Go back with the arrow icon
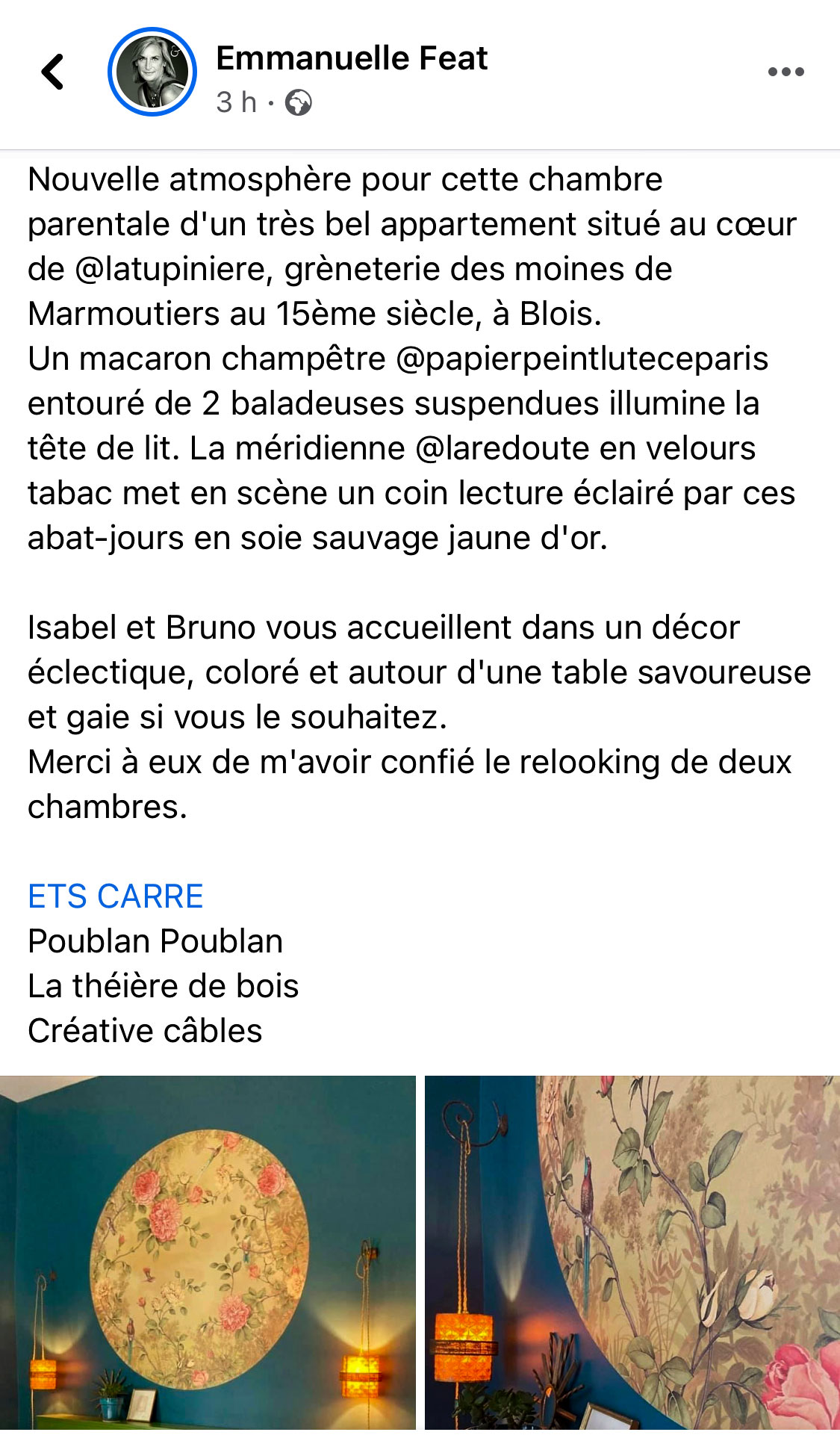Screen dimensions: 840x1441 pos(52,72)
